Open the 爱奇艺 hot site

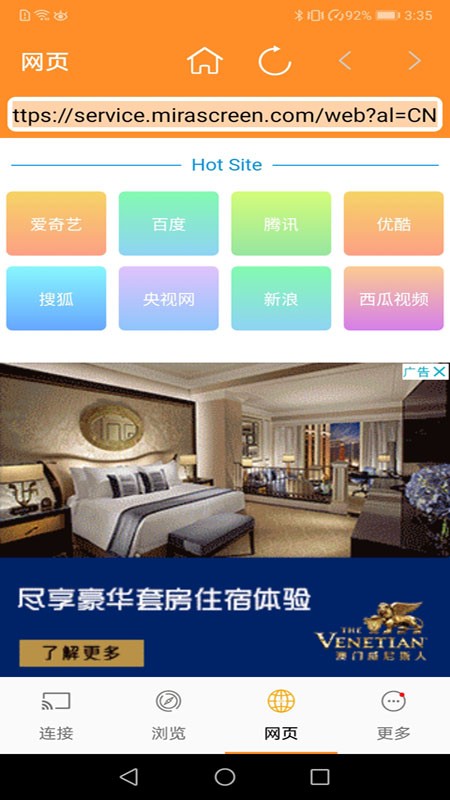(x=56, y=223)
